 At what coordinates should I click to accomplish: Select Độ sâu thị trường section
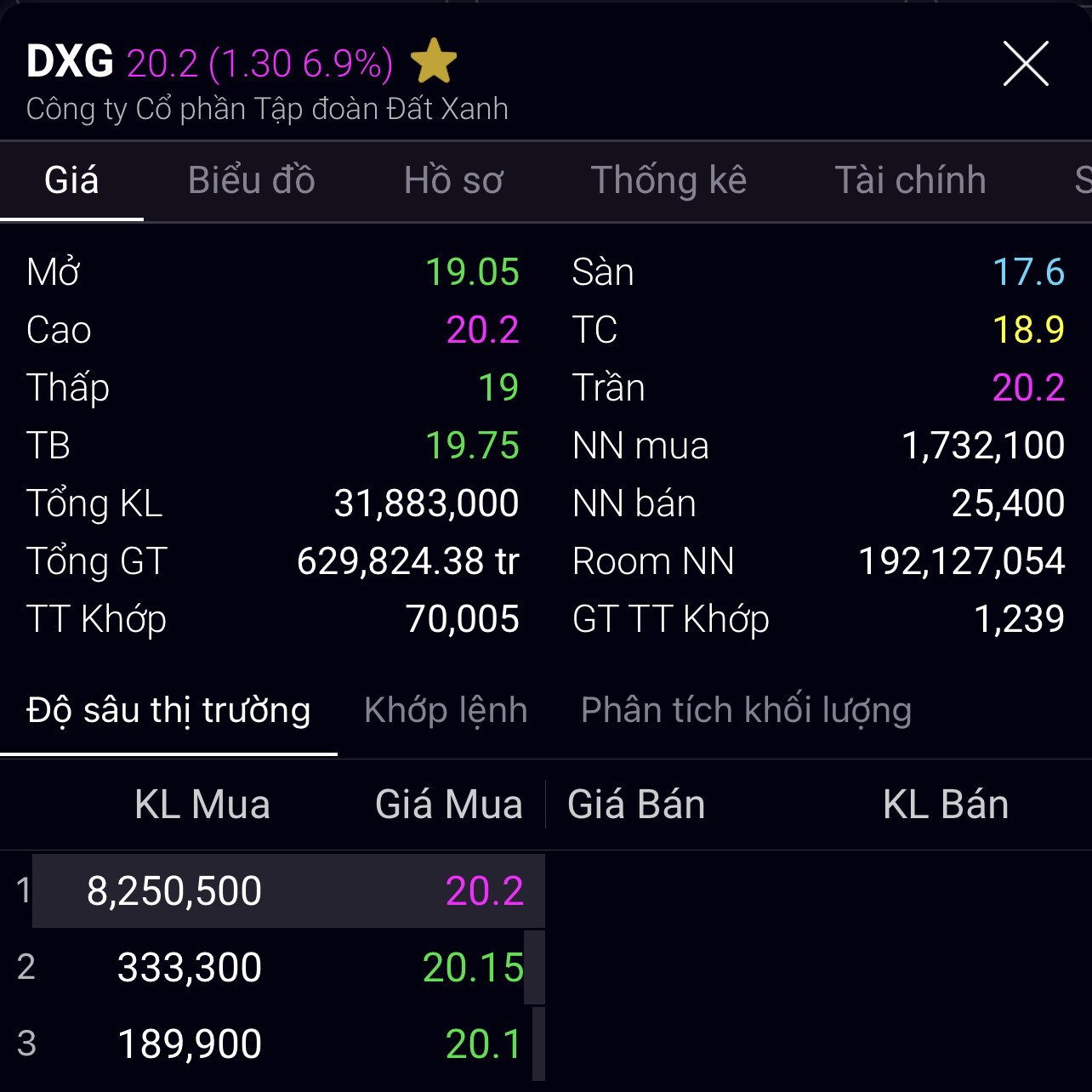coord(168,710)
